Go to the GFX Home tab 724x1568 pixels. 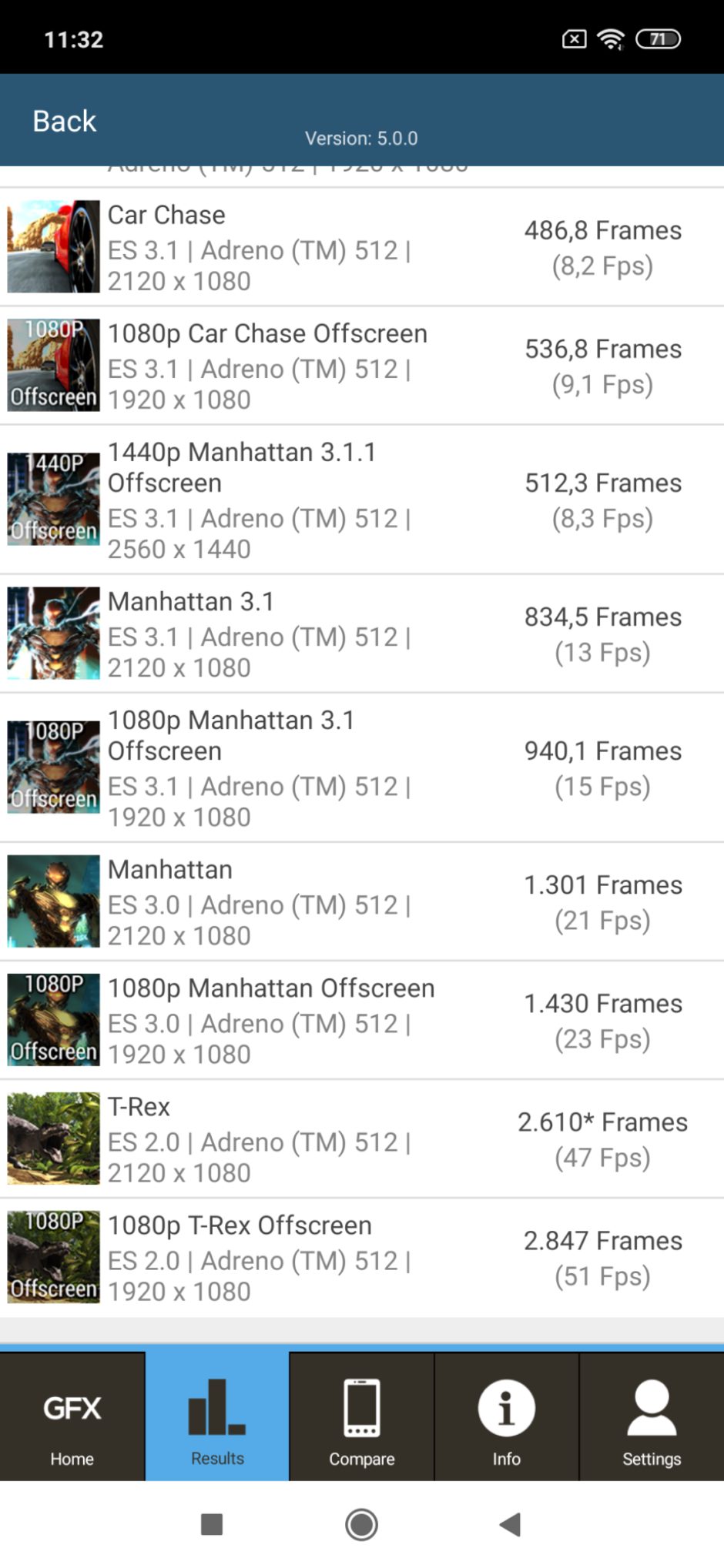click(x=72, y=1416)
